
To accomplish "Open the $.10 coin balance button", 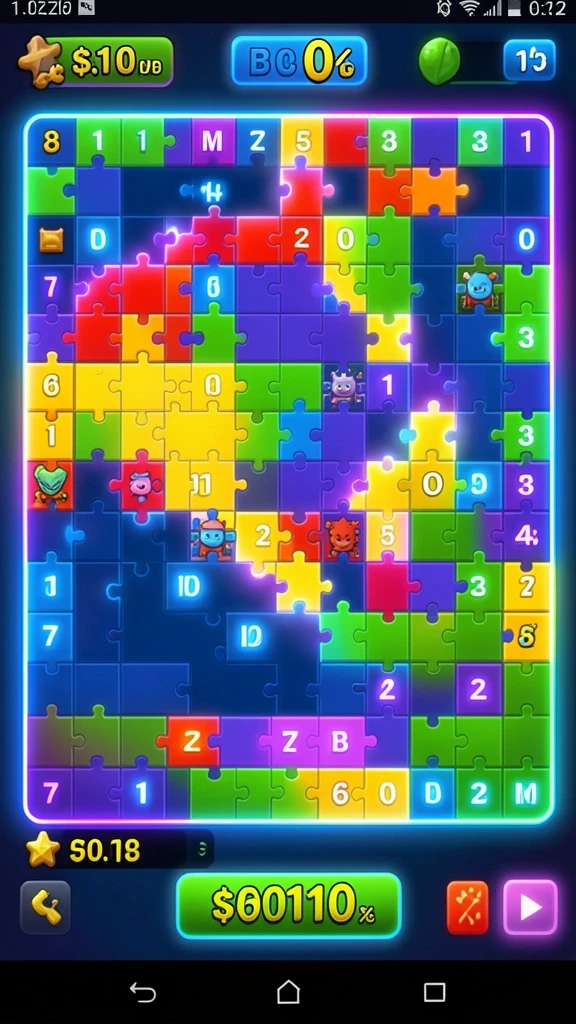I will click(x=97, y=61).
